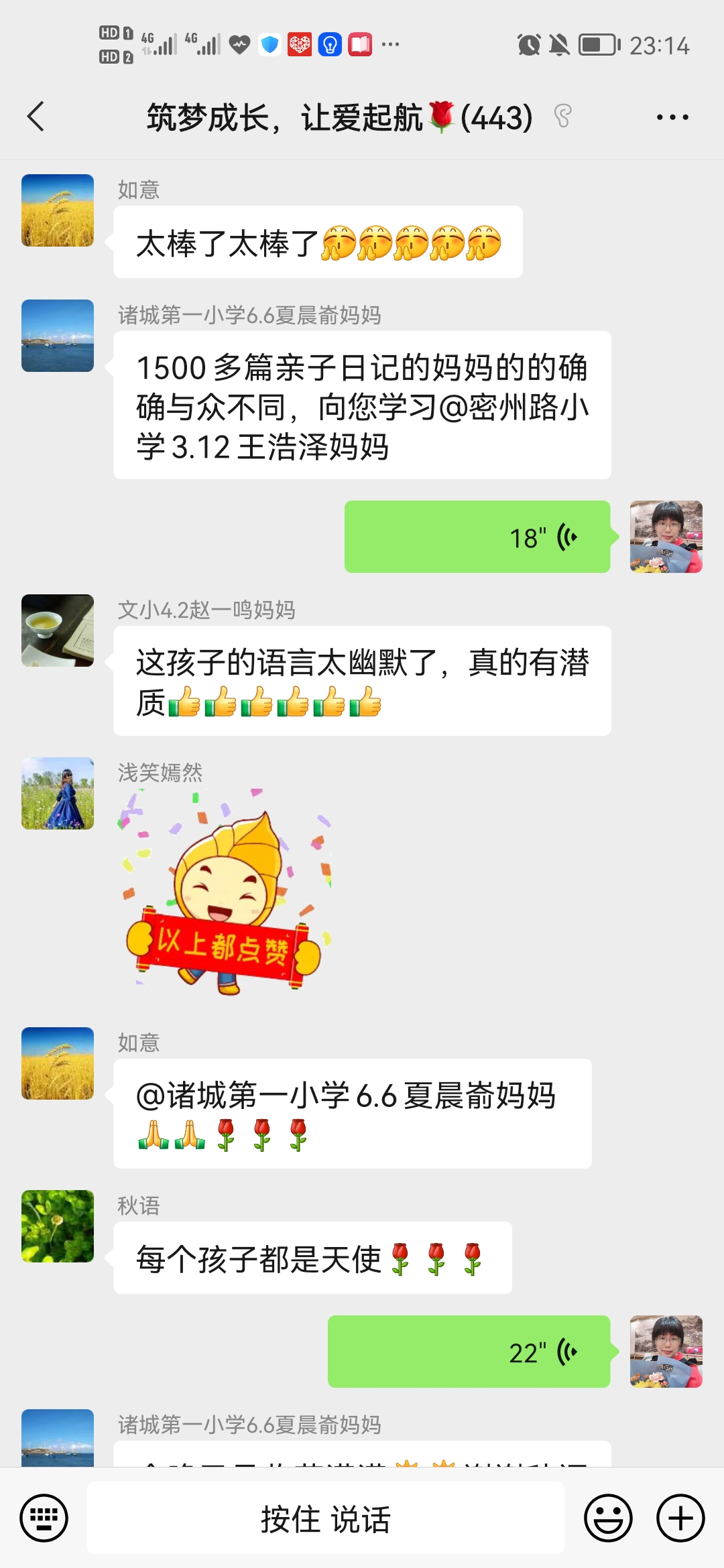Tap the muted notifications icon in status bar
The height and width of the screenshot is (1568, 724).
[560, 46]
